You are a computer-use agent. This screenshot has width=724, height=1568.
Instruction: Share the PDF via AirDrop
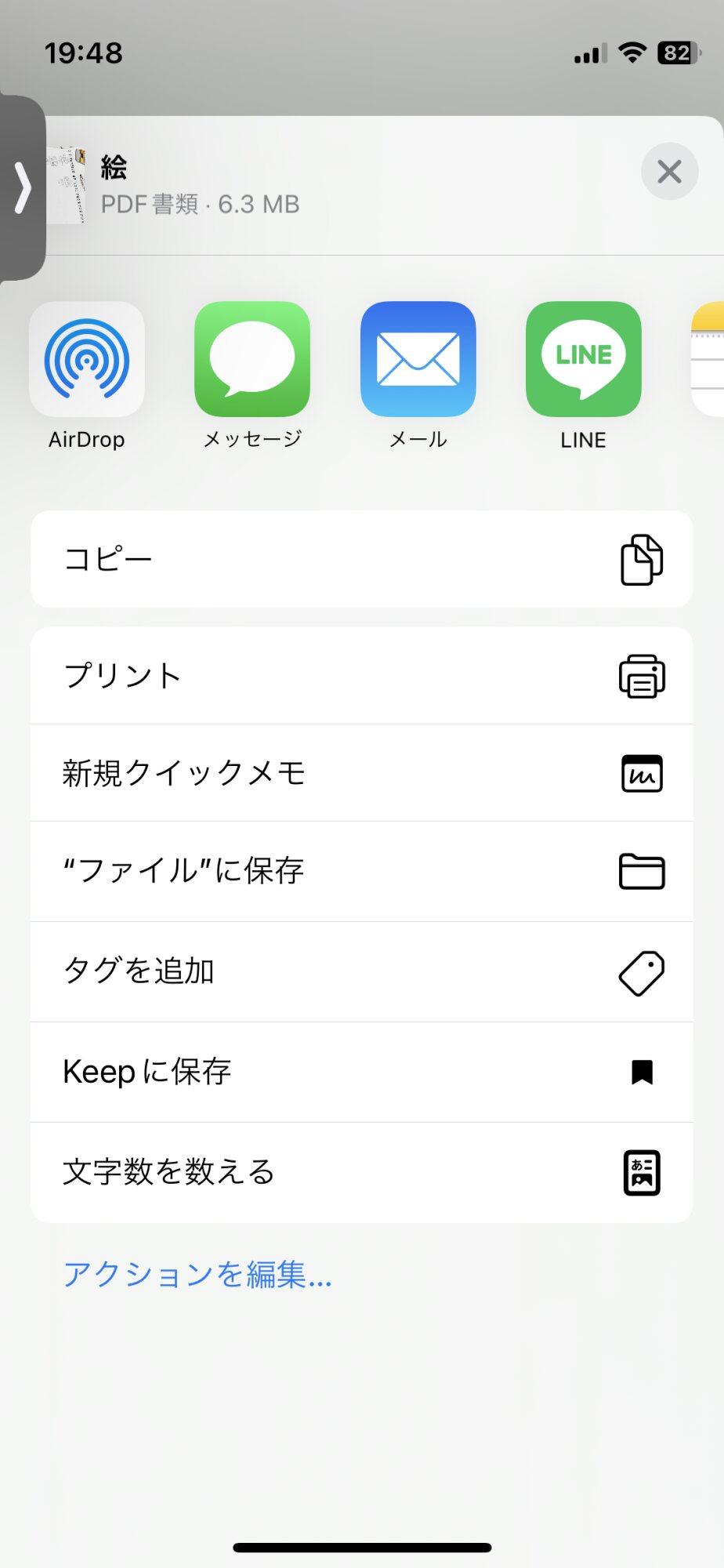(87, 360)
